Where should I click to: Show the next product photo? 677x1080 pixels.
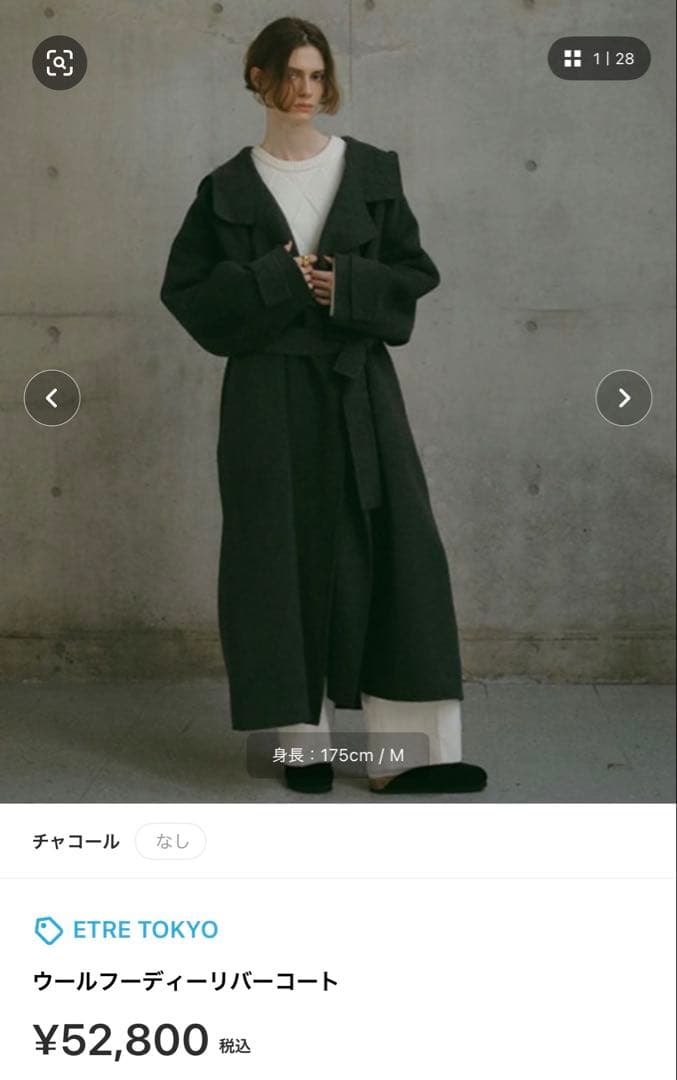pos(624,398)
